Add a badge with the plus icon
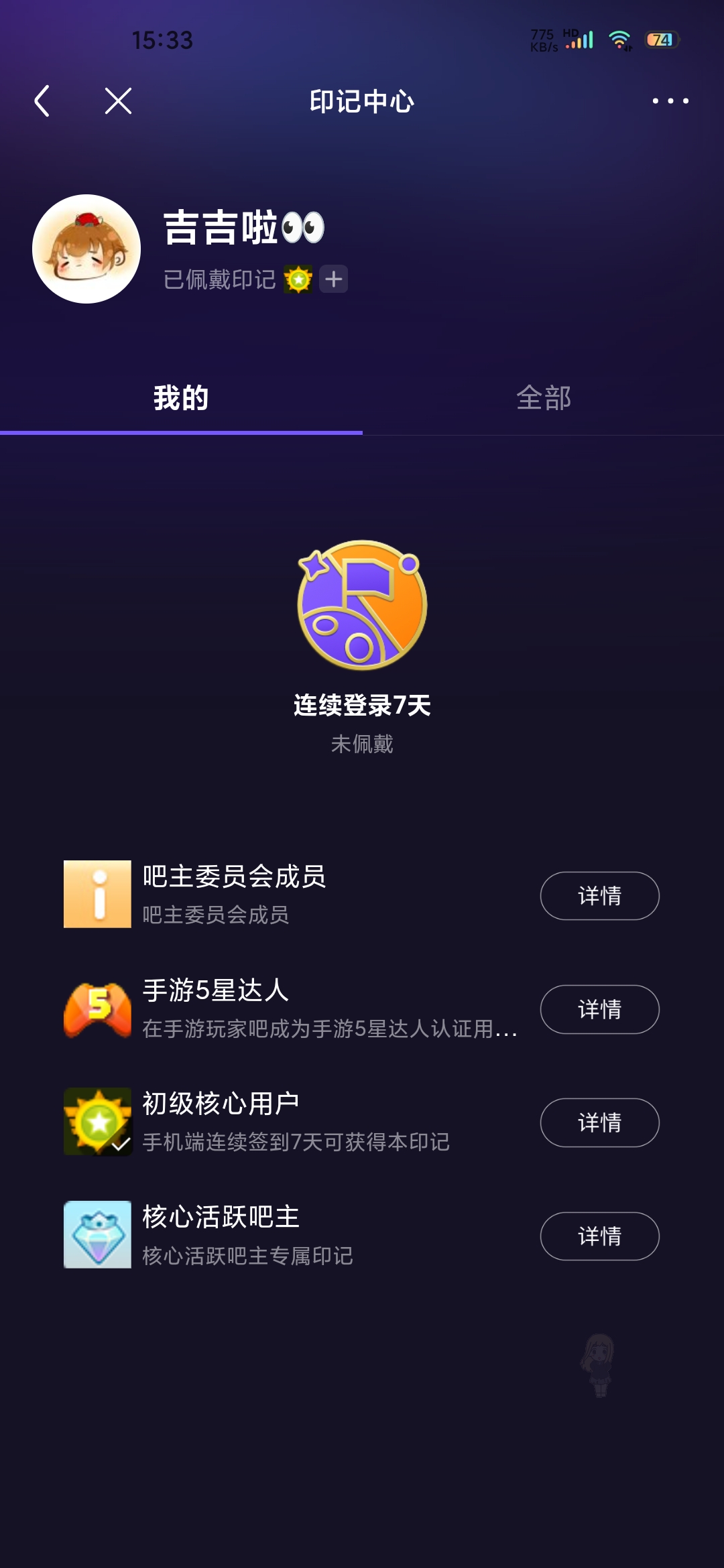724x1568 pixels. [333, 279]
